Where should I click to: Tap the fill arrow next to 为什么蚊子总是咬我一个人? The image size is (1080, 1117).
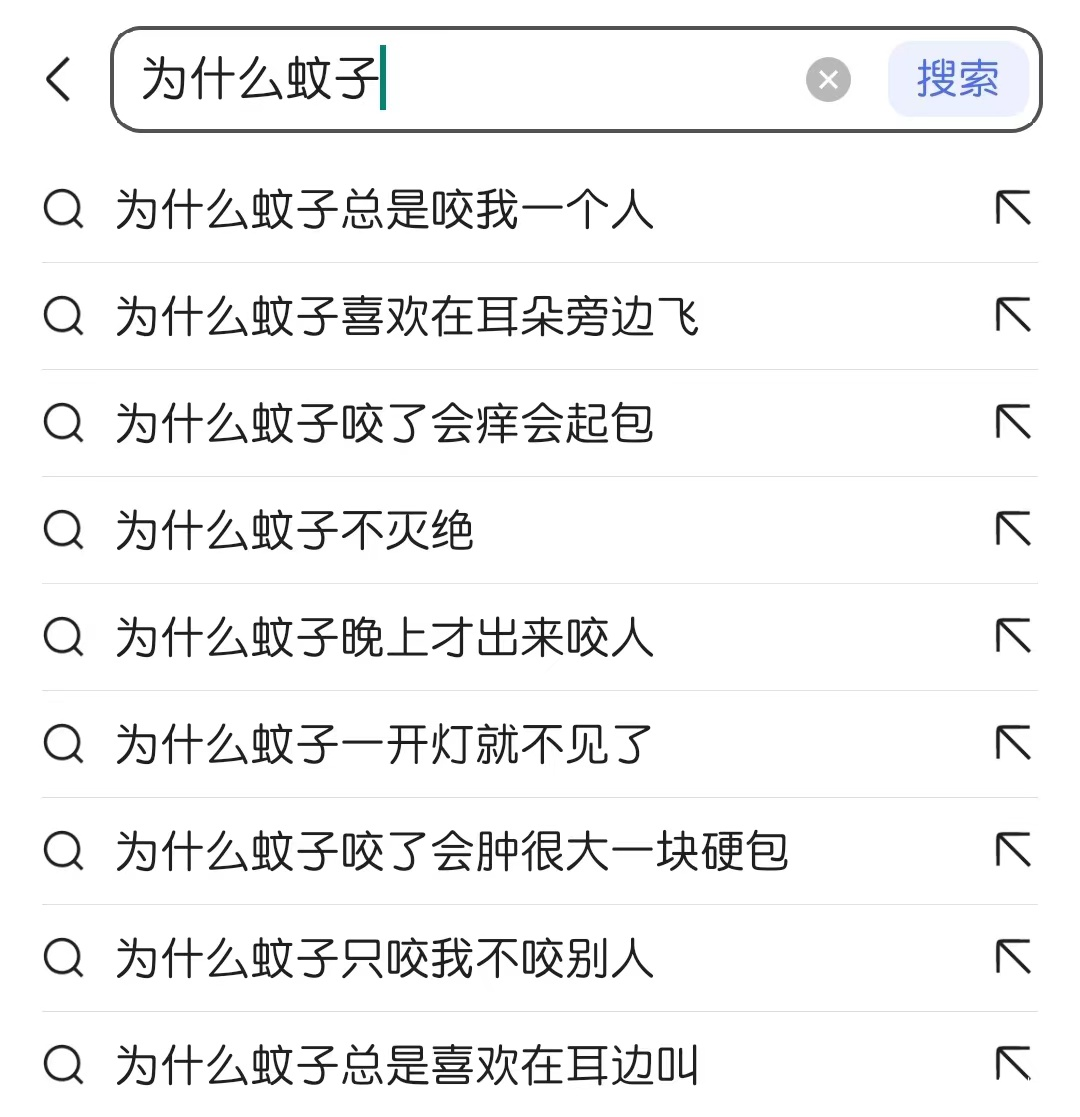(x=1012, y=208)
